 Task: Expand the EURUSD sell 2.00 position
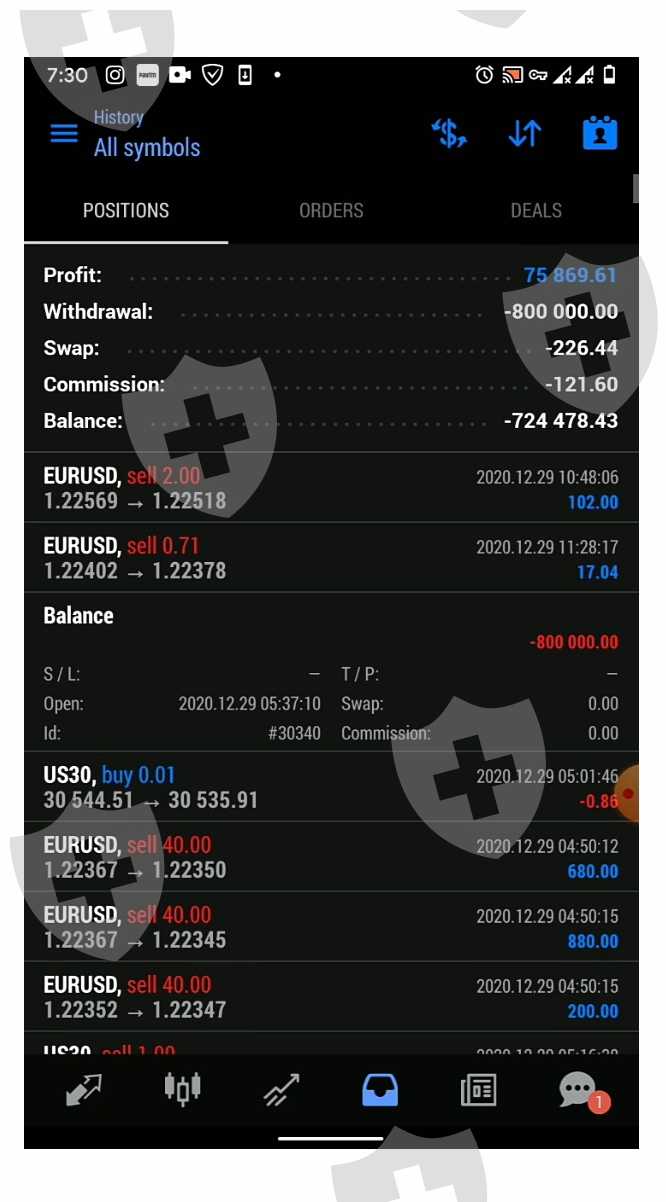331,488
